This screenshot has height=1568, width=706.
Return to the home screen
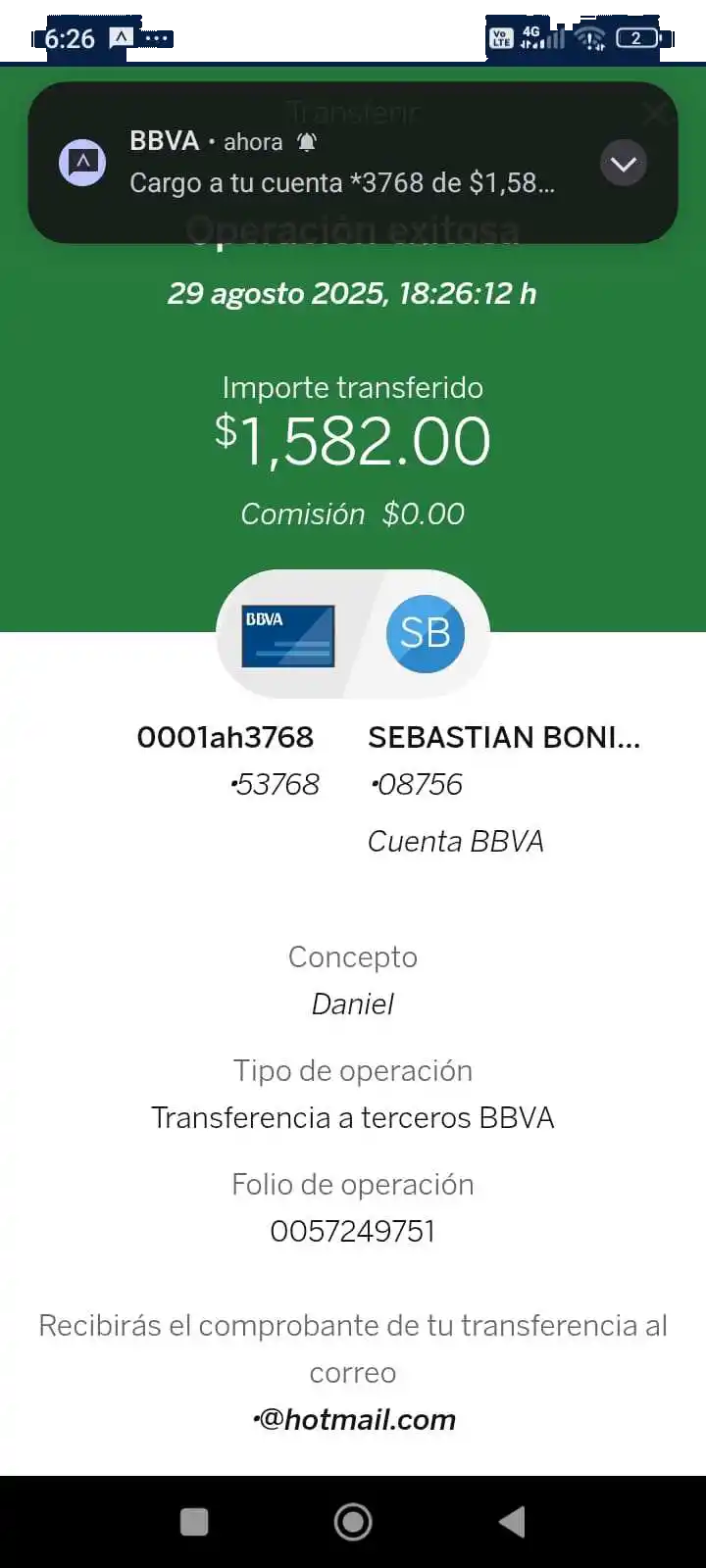pos(353,1521)
